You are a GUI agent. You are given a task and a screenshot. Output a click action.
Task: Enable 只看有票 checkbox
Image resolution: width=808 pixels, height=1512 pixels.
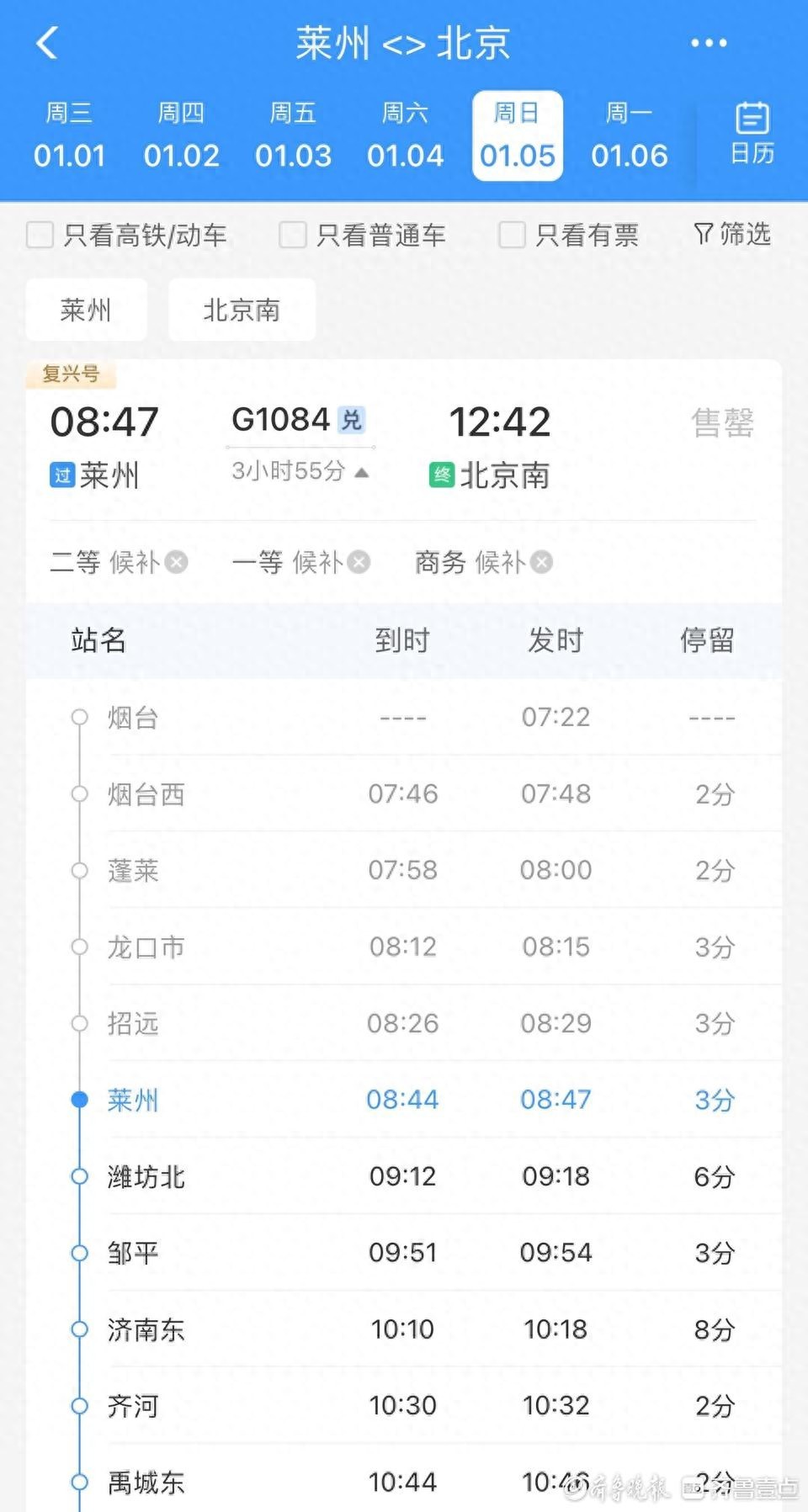point(512,235)
